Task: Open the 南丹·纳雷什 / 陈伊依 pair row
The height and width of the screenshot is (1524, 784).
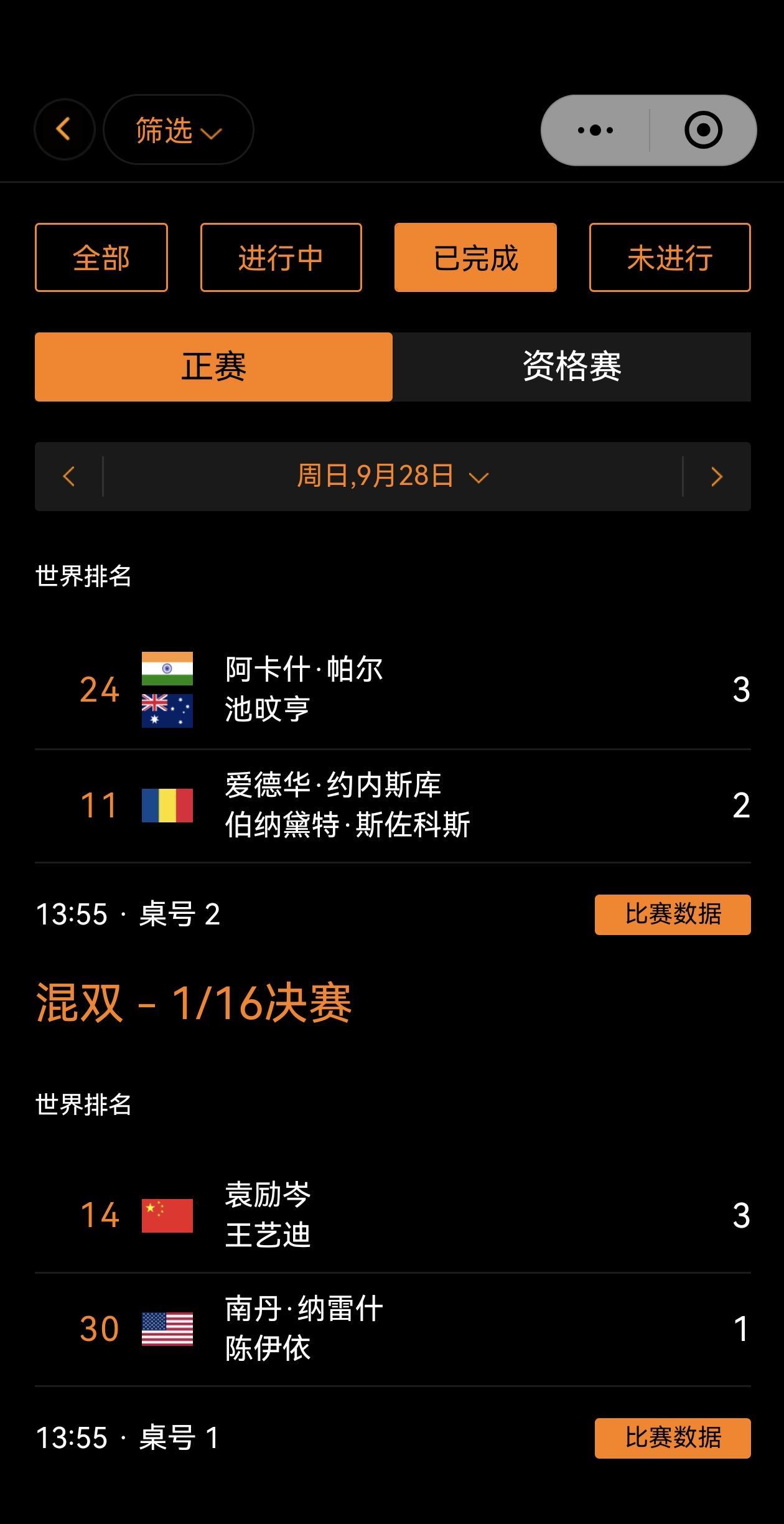Action: pos(393,1329)
